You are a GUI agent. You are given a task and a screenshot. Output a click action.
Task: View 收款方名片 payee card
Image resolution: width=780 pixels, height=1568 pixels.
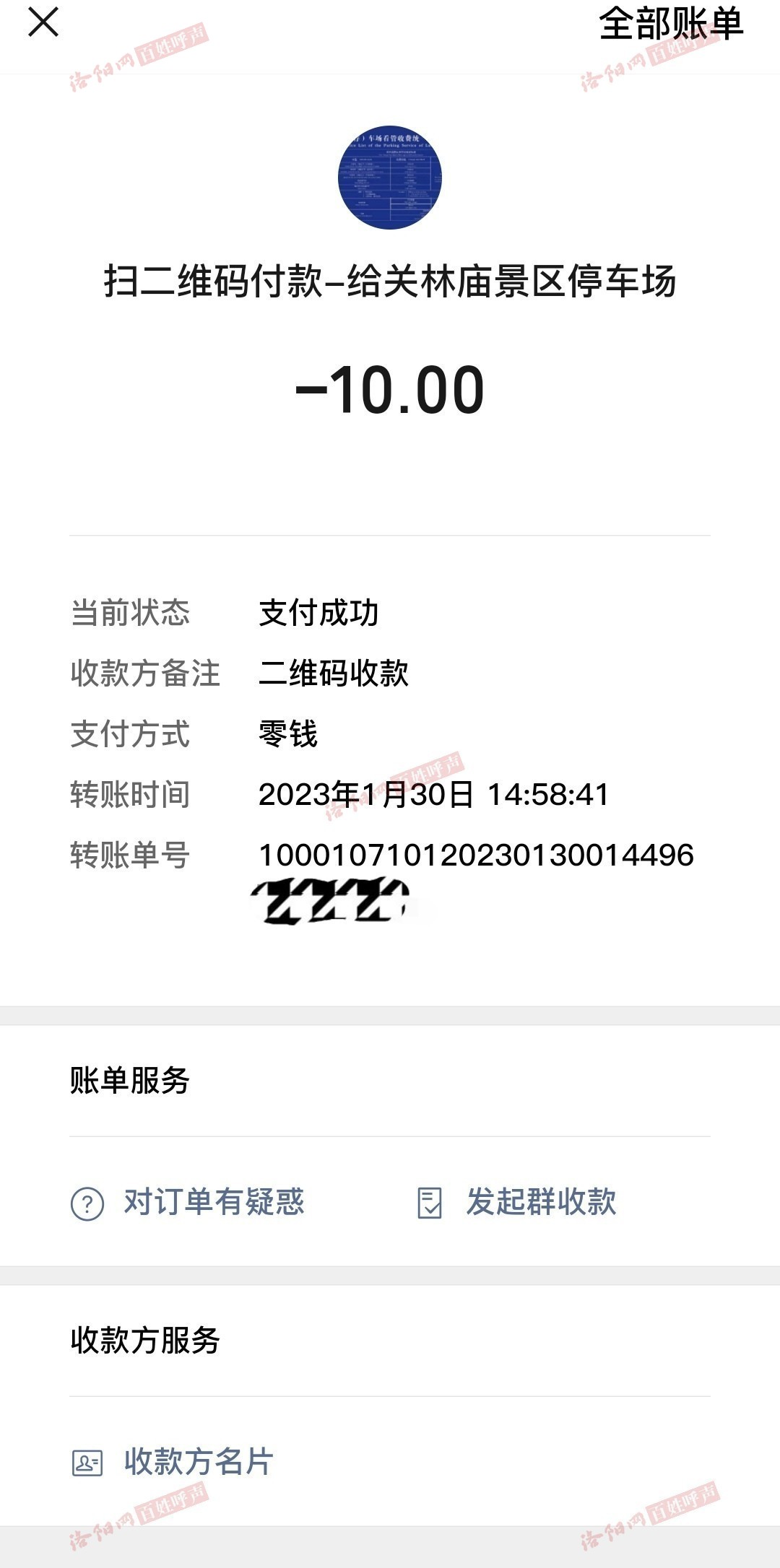point(173,1462)
